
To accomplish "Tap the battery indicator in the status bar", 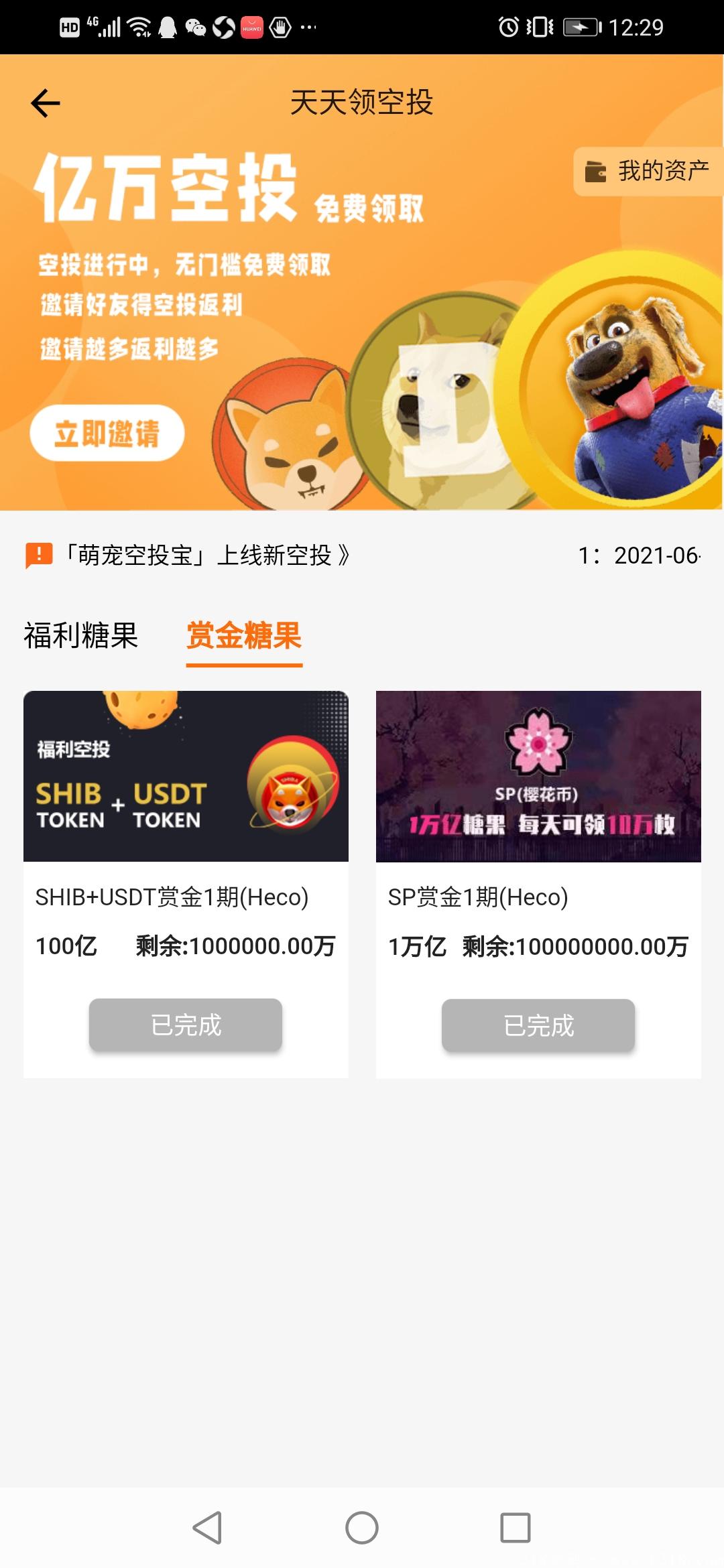I will click(581, 28).
